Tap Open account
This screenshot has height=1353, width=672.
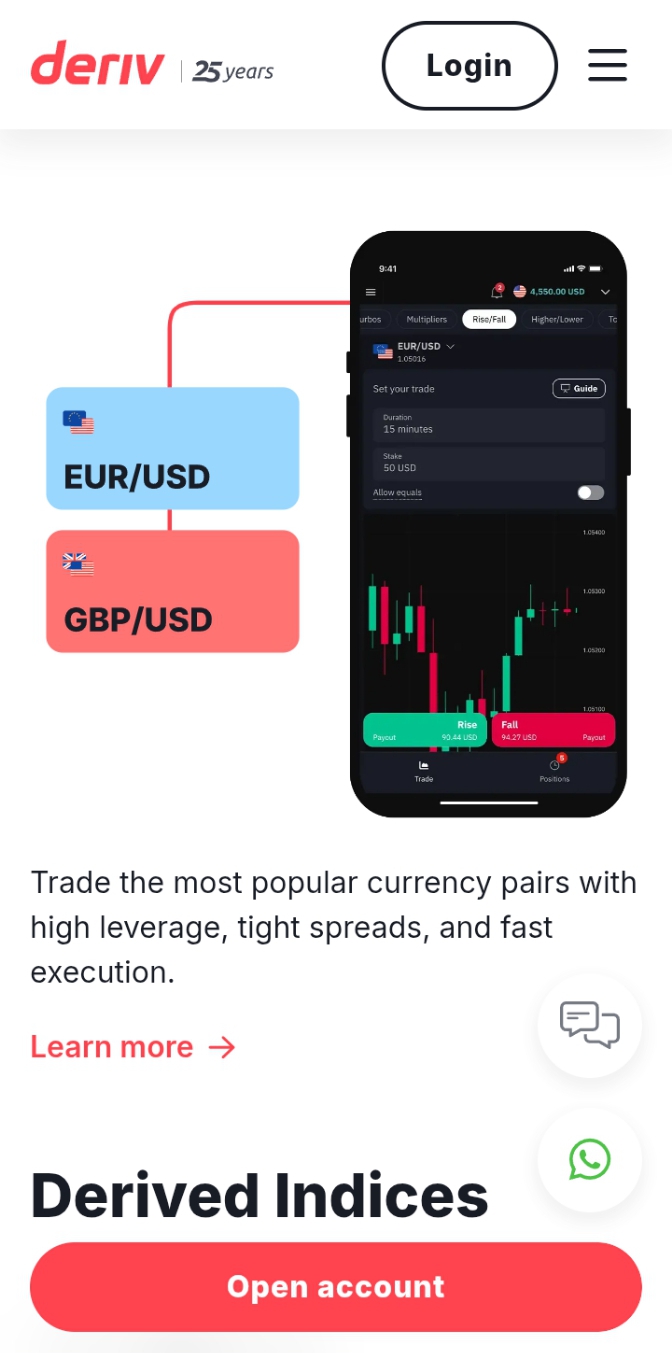(336, 1286)
